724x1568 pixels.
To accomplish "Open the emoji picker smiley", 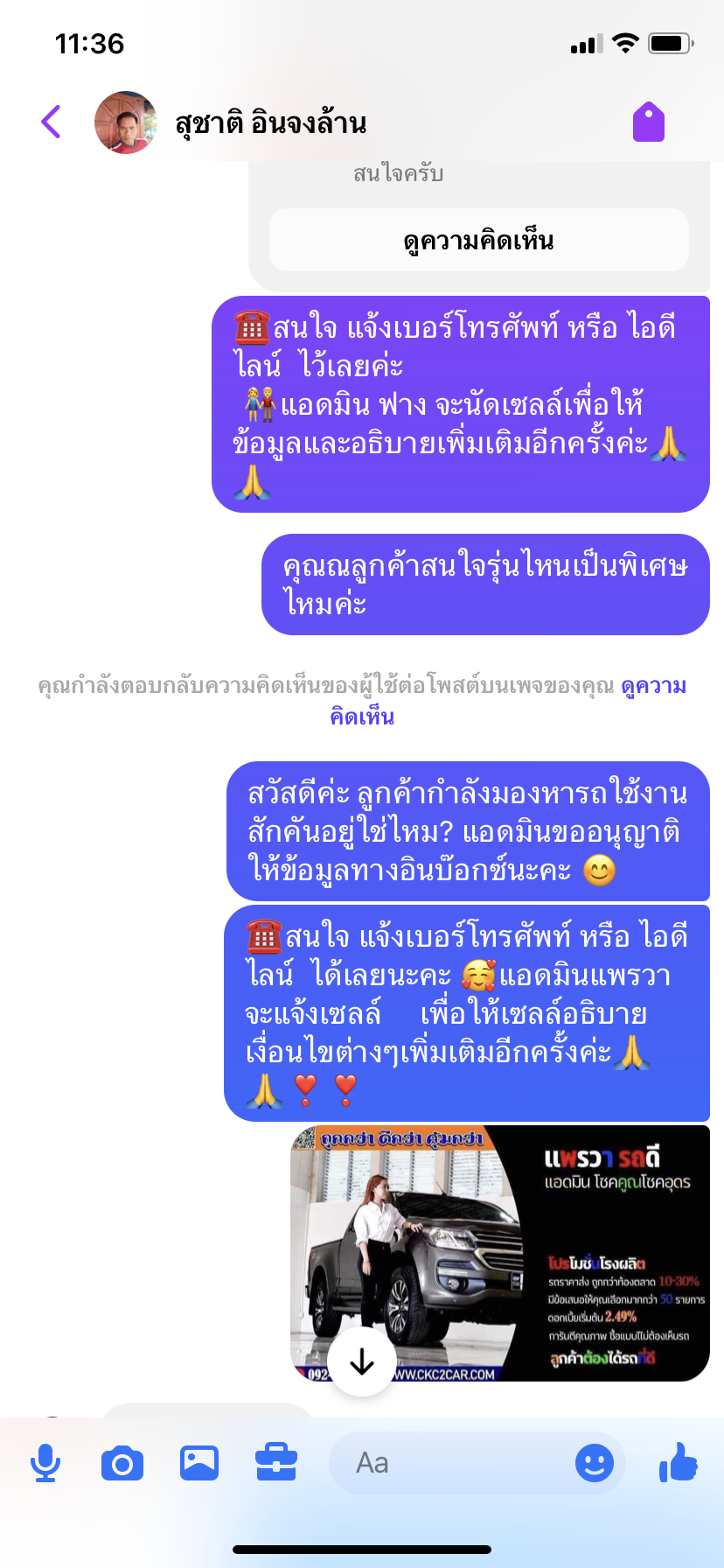I will pos(595,1463).
